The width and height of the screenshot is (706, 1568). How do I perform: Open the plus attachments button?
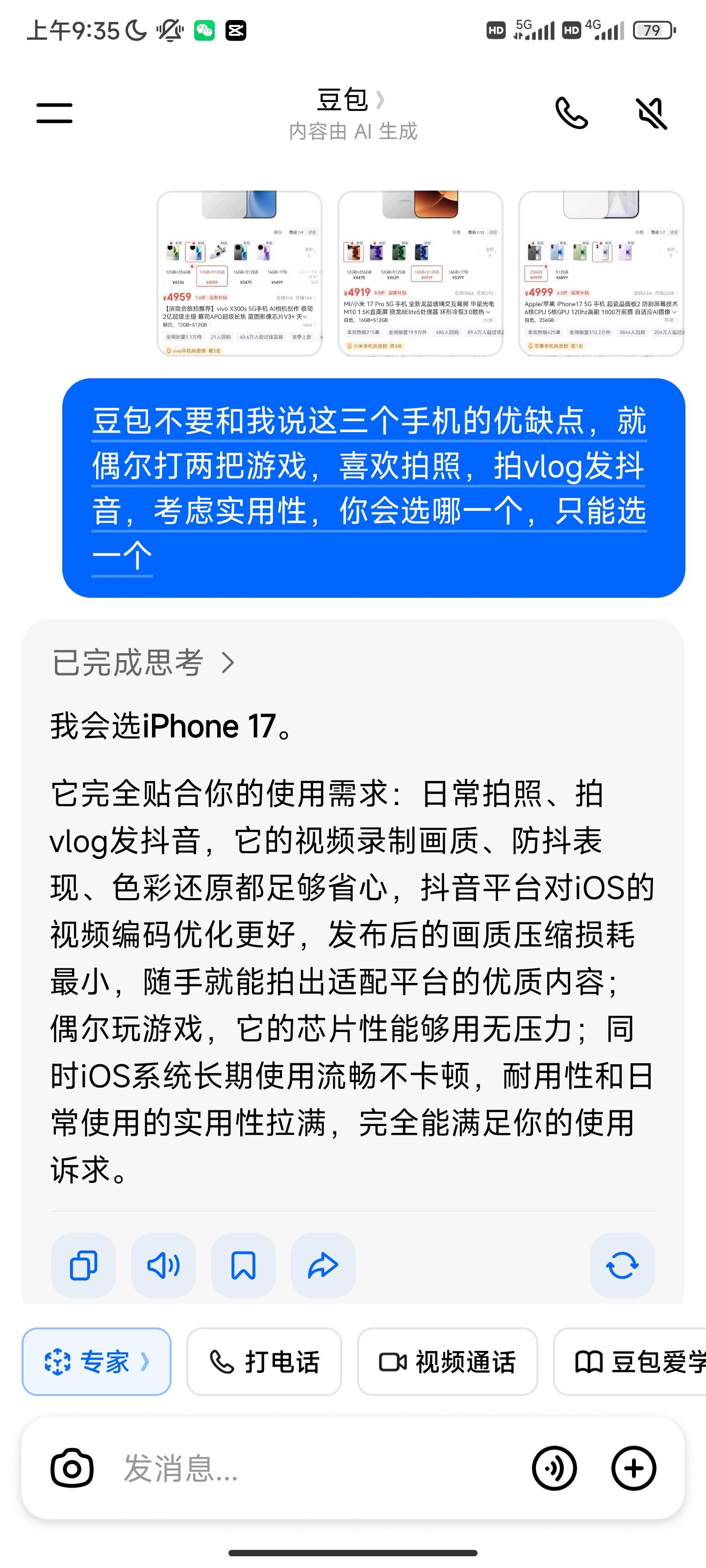point(633,1469)
